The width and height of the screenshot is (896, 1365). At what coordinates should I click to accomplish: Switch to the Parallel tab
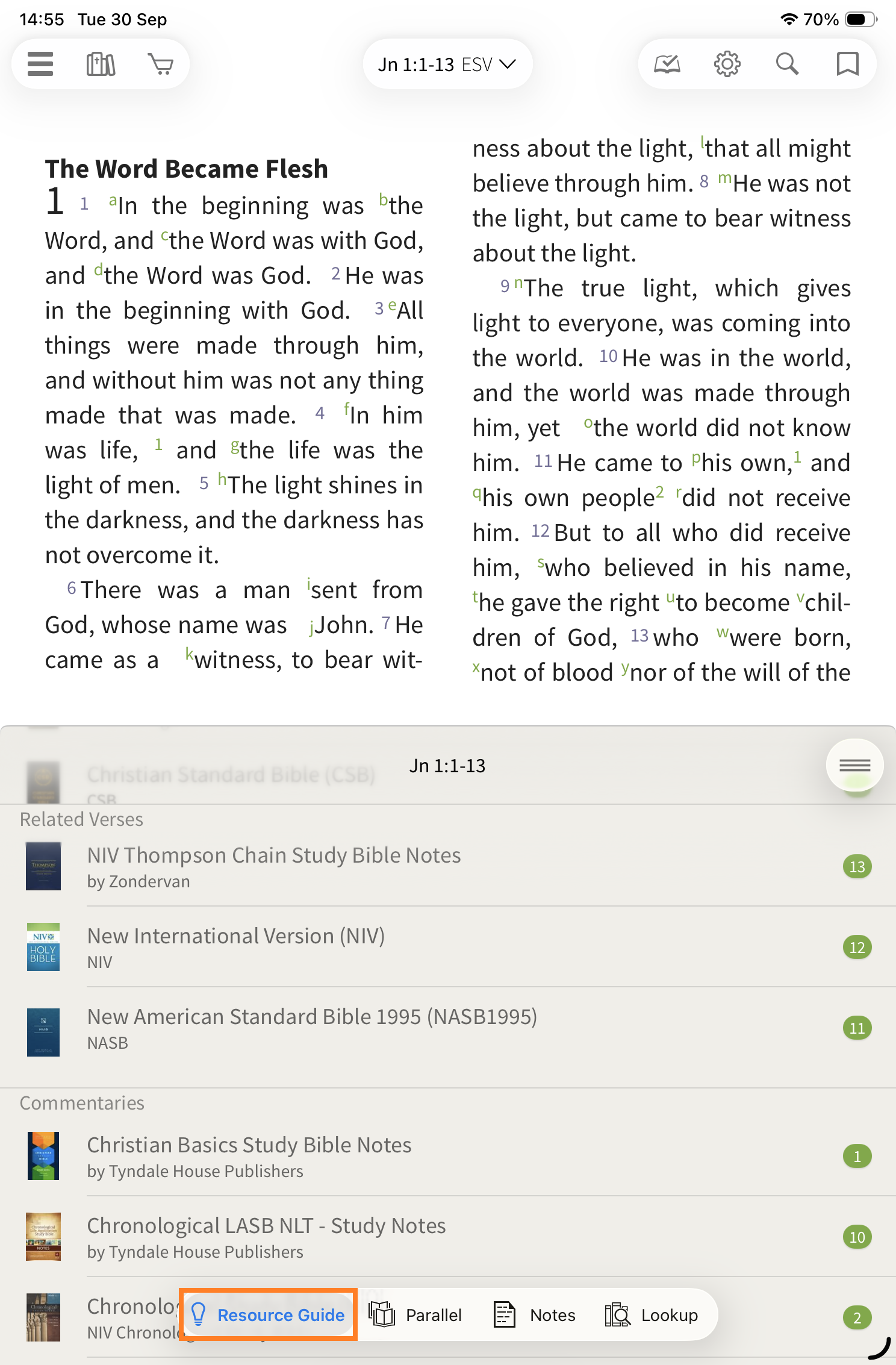[415, 1315]
